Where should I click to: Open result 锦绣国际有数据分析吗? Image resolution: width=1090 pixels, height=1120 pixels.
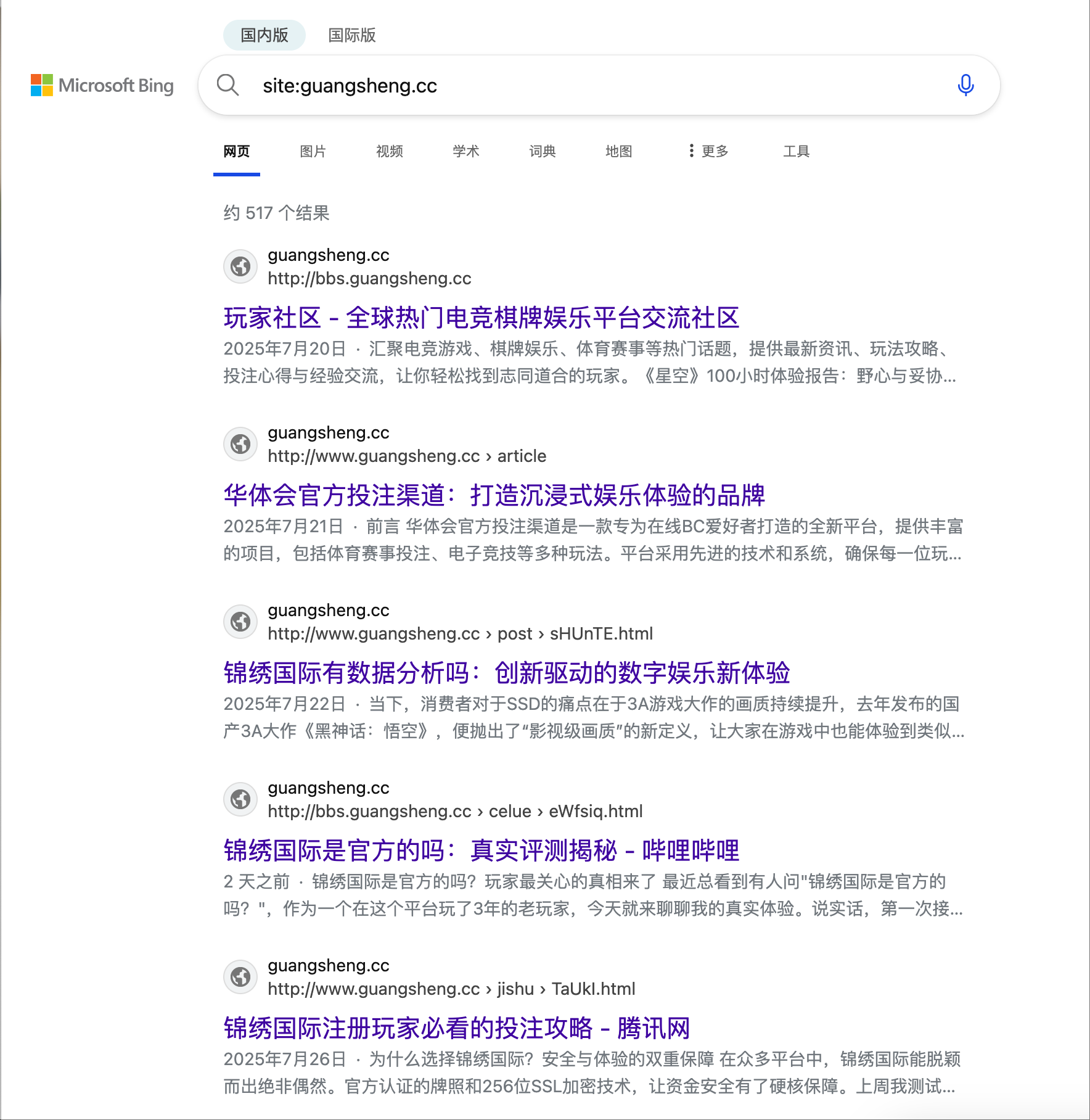[506, 673]
